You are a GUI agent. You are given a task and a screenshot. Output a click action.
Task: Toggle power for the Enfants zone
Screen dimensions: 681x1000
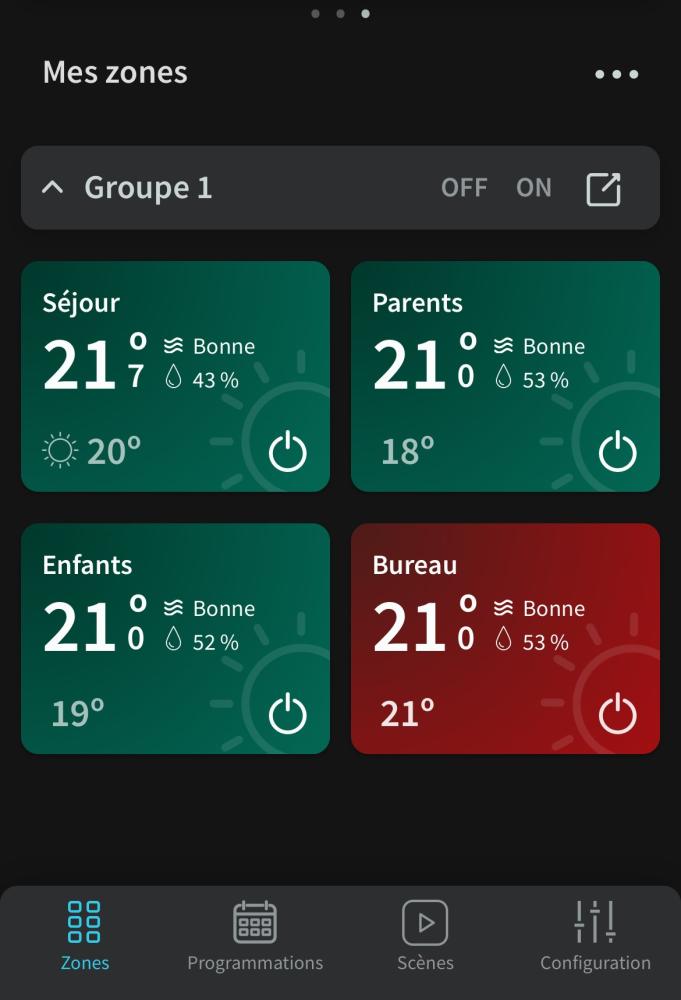[x=287, y=714]
